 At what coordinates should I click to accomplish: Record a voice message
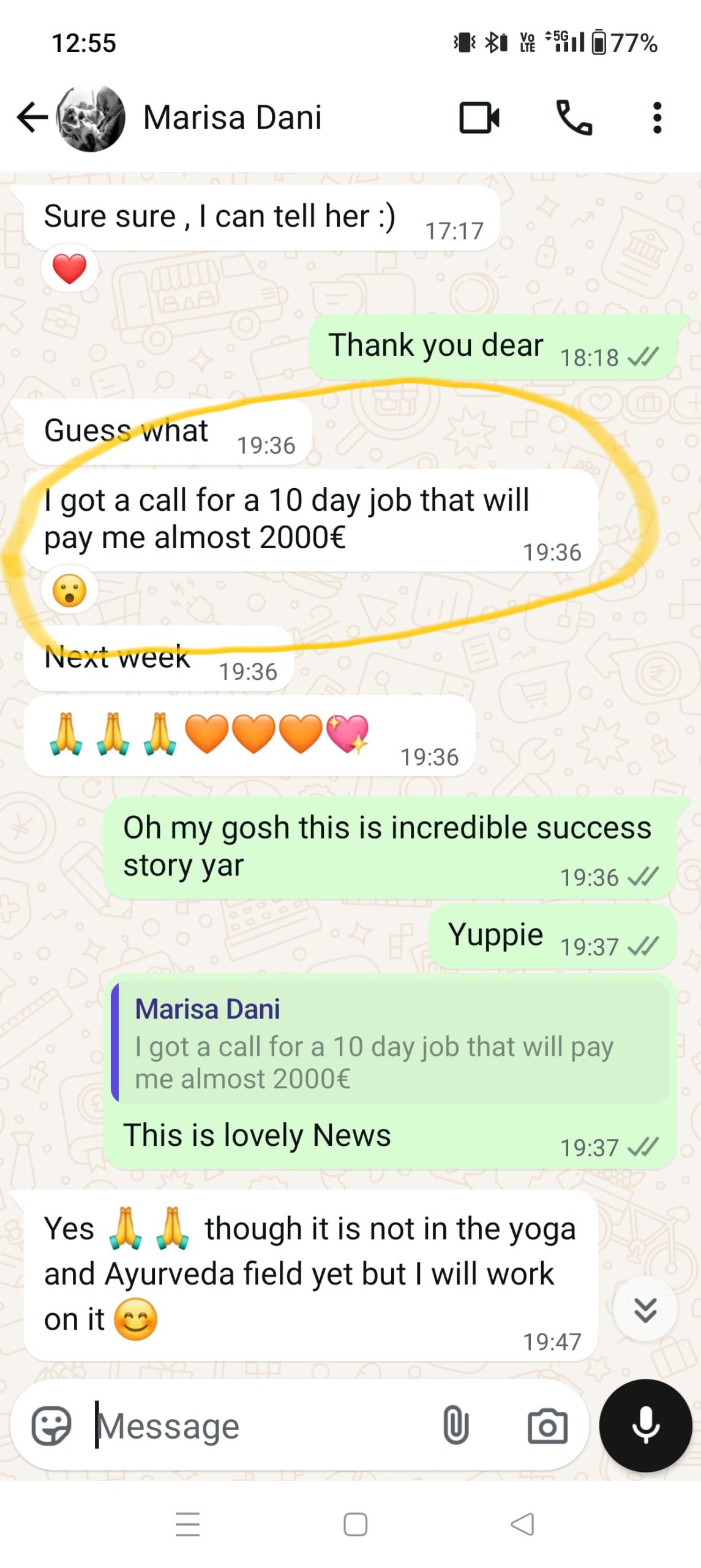point(645,1425)
